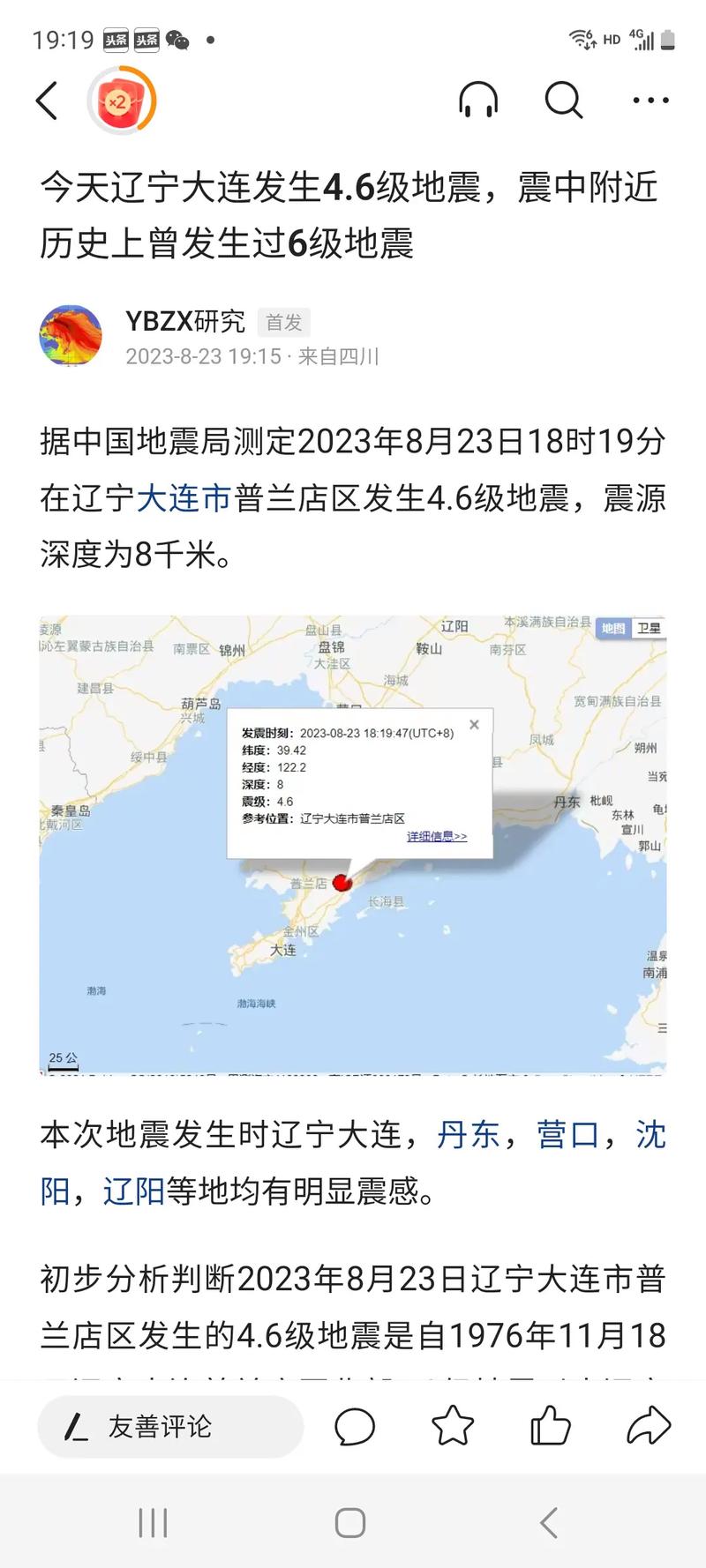Screen dimensions: 706x1568
Task: Tap the red envelope x2 reward icon
Action: 121,101
